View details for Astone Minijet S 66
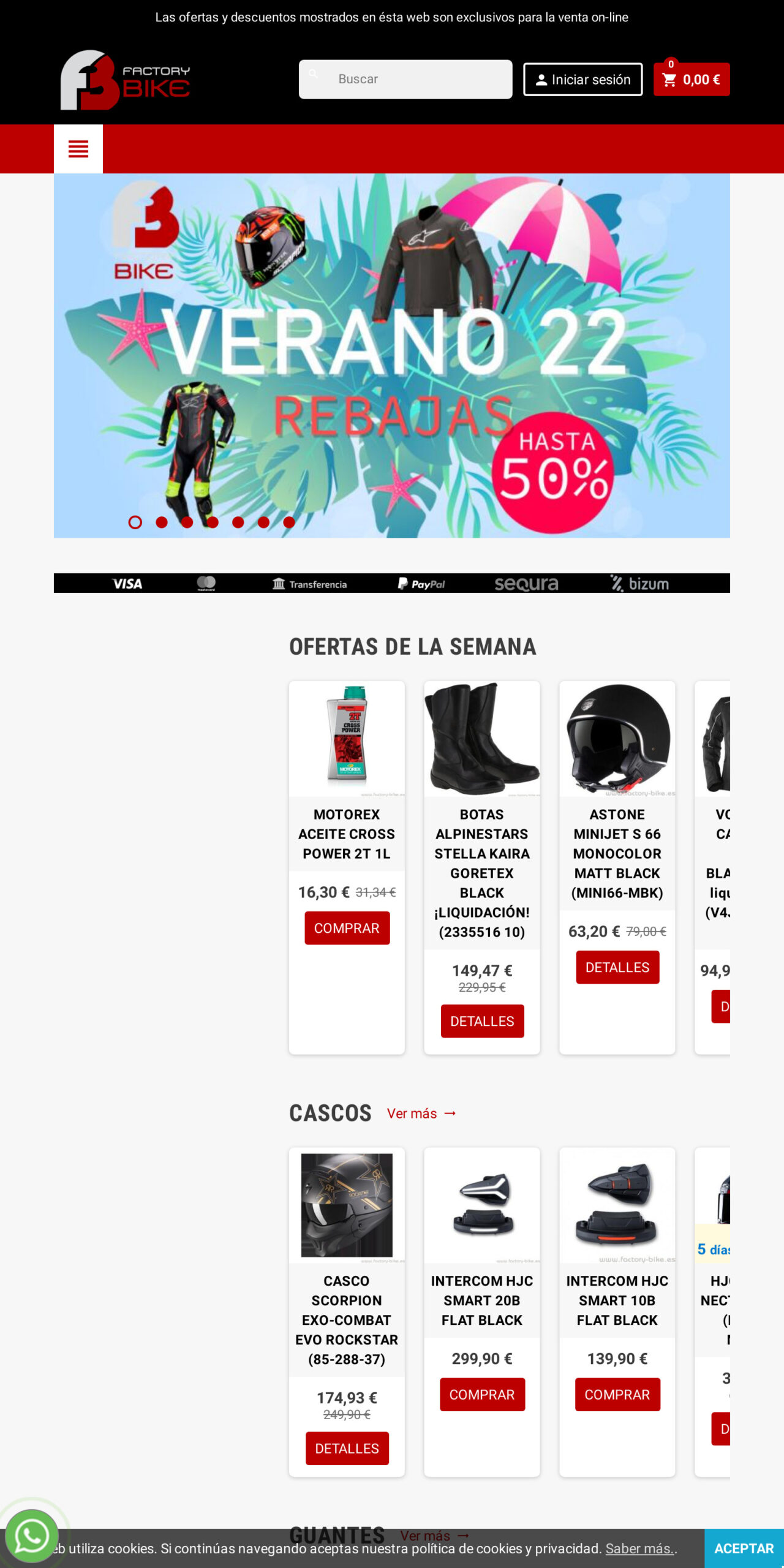Screen dimensions: 784x1568 click(x=617, y=967)
